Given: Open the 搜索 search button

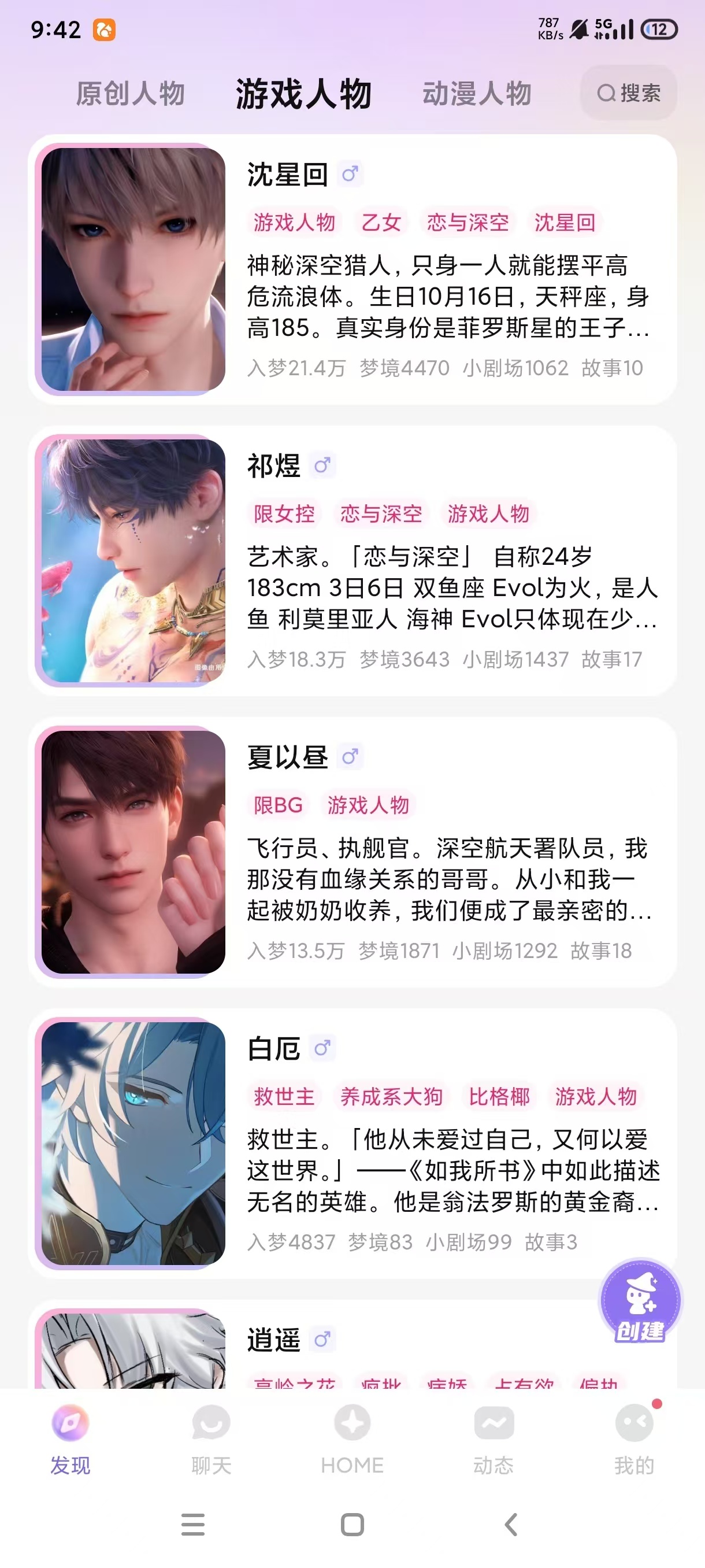Looking at the screenshot, I should pos(628,93).
